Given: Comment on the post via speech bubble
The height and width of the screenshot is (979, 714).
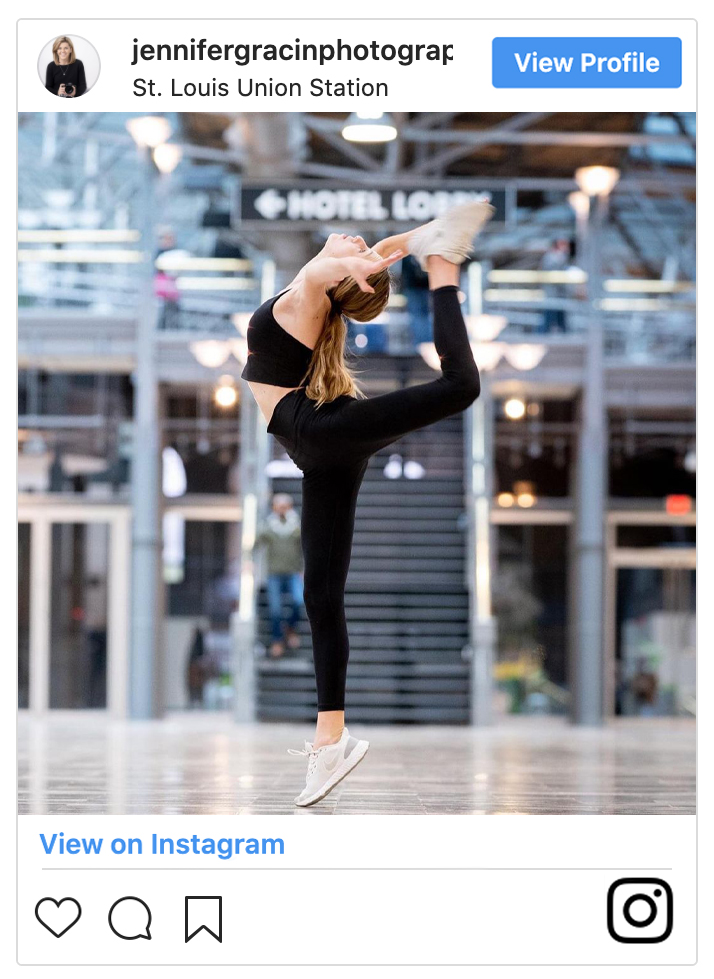Looking at the screenshot, I should (130, 918).
